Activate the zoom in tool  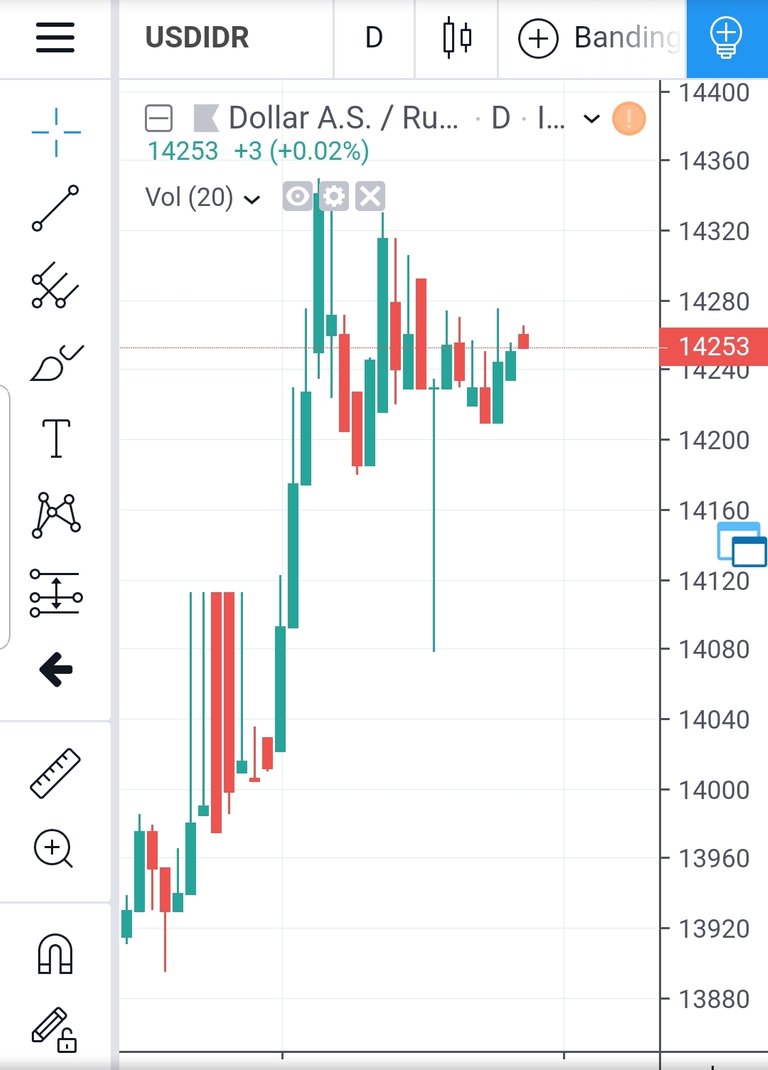[55, 850]
